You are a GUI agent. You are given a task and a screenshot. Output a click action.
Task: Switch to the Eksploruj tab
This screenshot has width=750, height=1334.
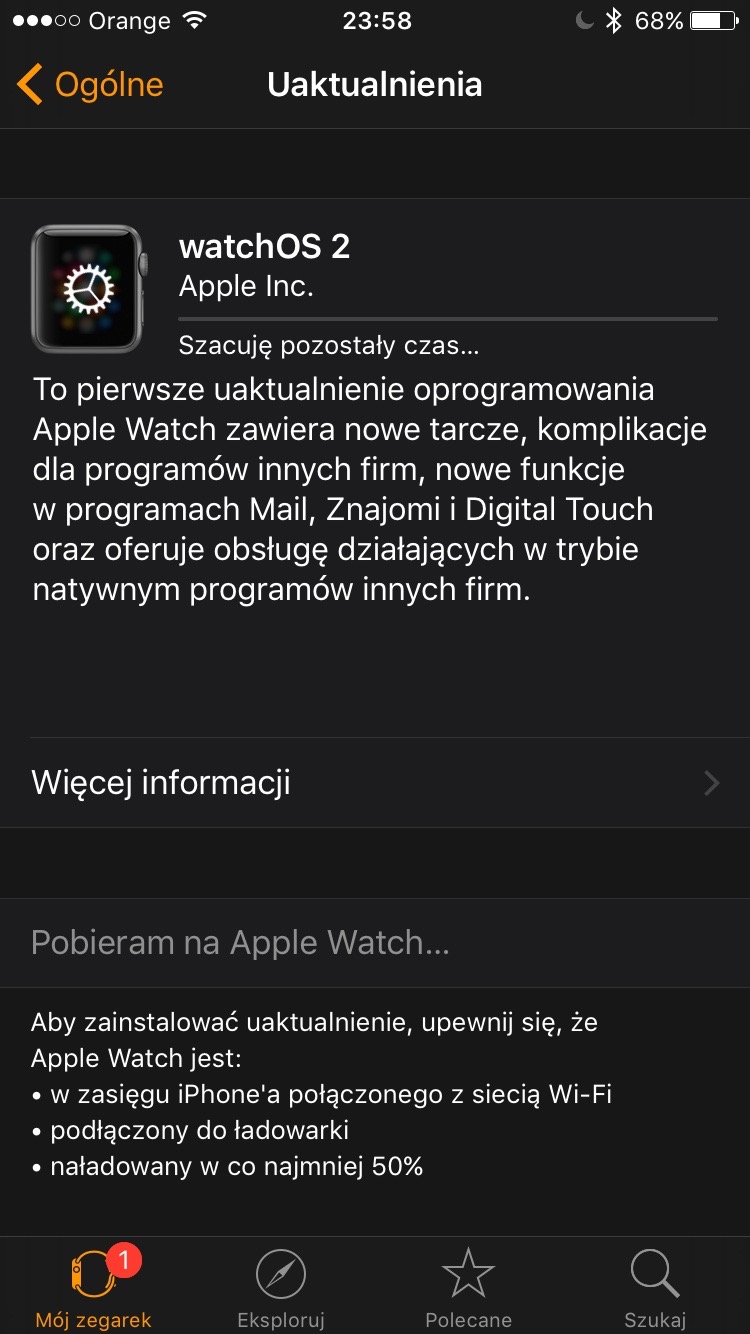(281, 1286)
